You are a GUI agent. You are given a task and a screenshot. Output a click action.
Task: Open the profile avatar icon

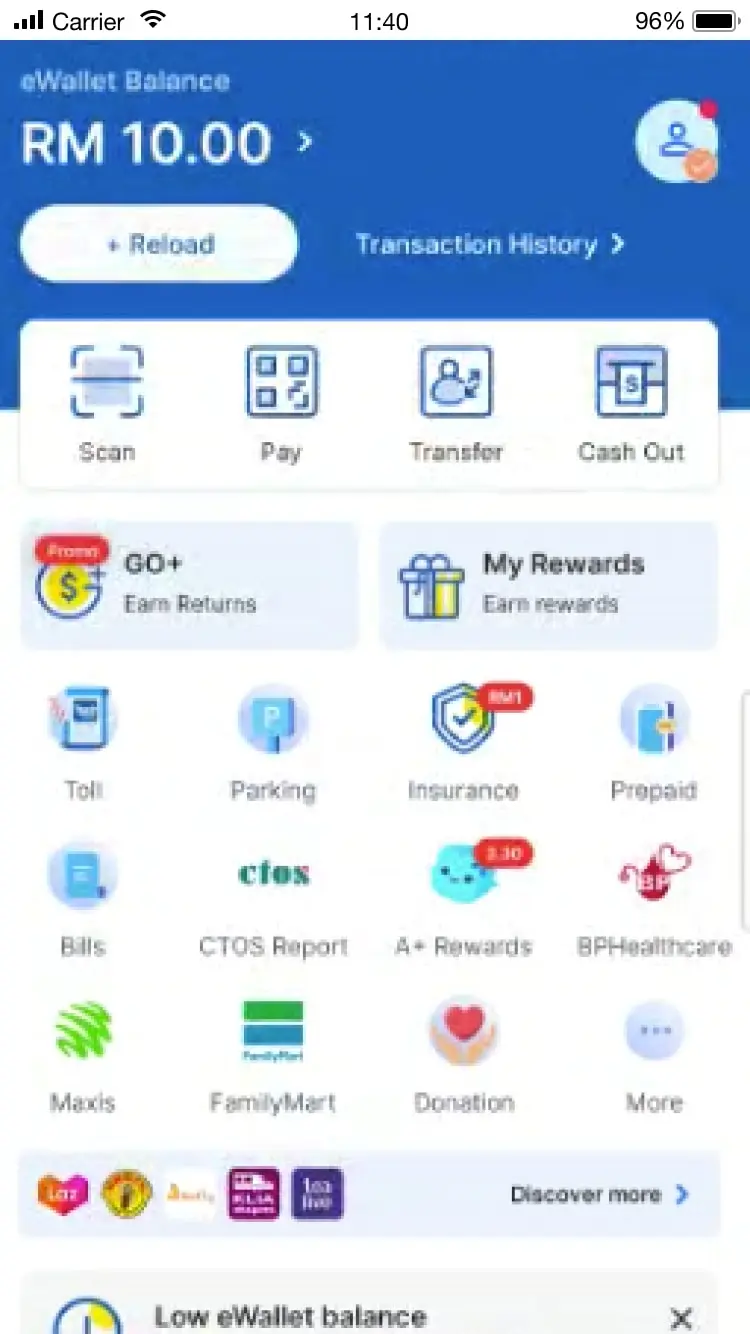(677, 141)
